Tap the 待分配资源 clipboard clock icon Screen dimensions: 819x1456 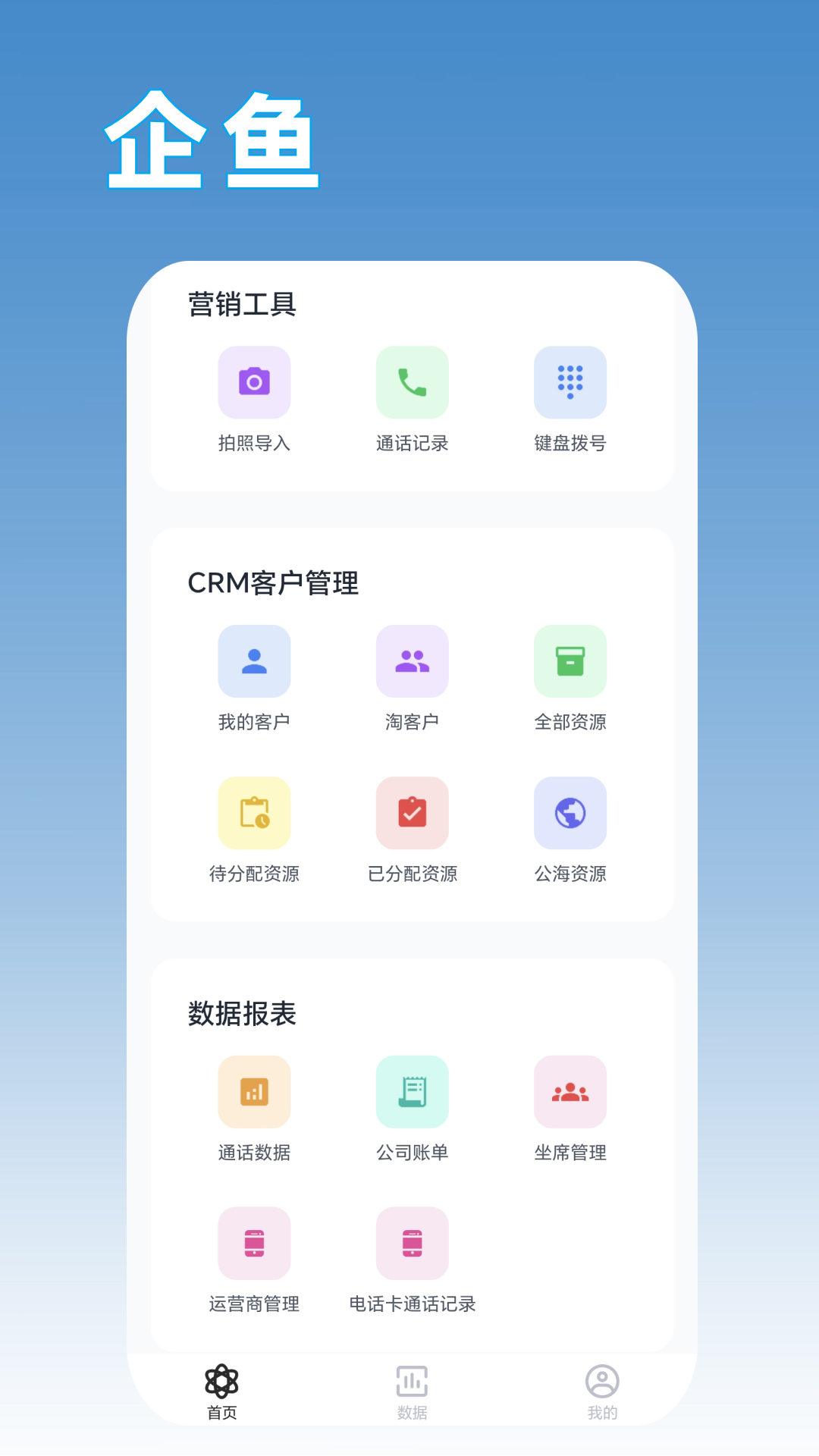click(x=254, y=812)
